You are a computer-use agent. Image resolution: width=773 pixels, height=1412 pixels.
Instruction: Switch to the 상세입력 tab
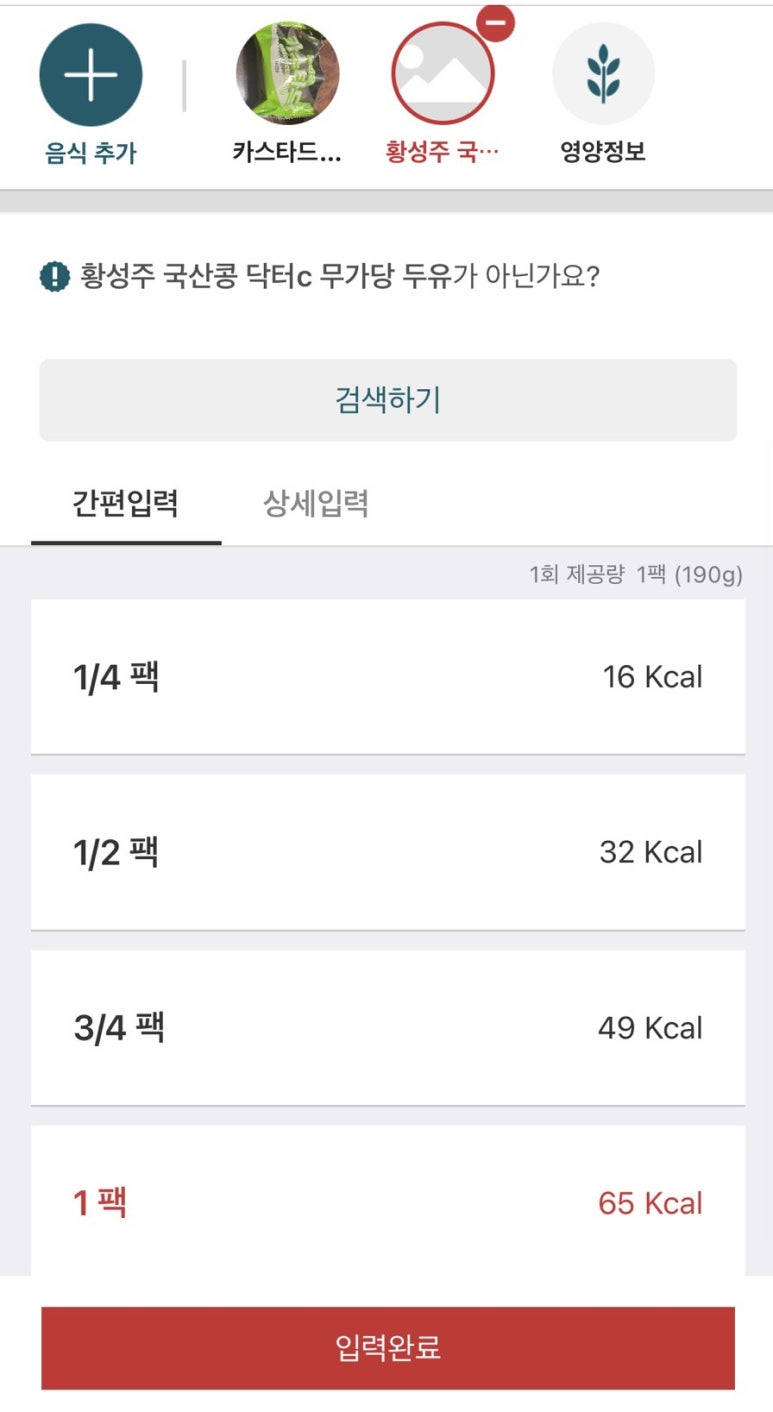316,504
